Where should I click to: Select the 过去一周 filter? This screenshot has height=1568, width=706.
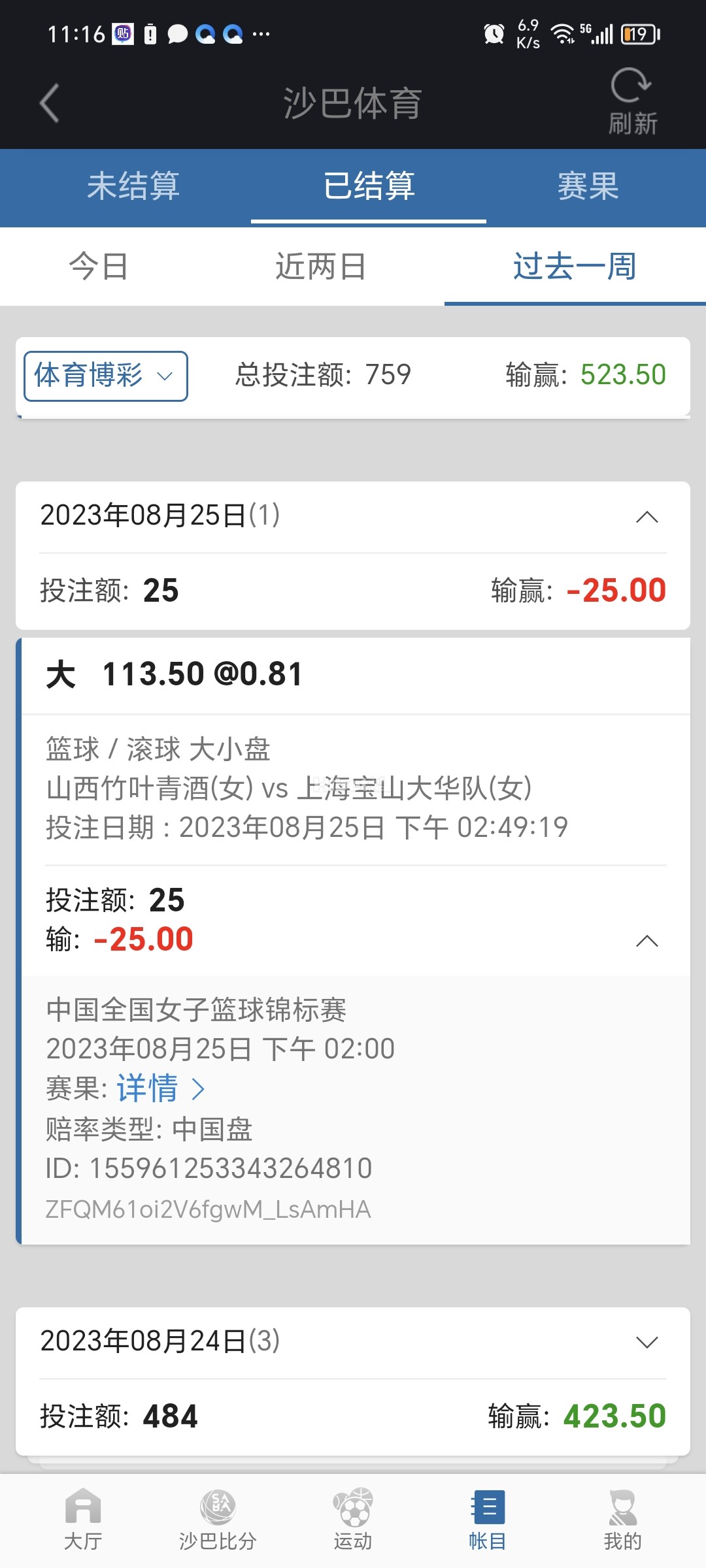tap(574, 267)
